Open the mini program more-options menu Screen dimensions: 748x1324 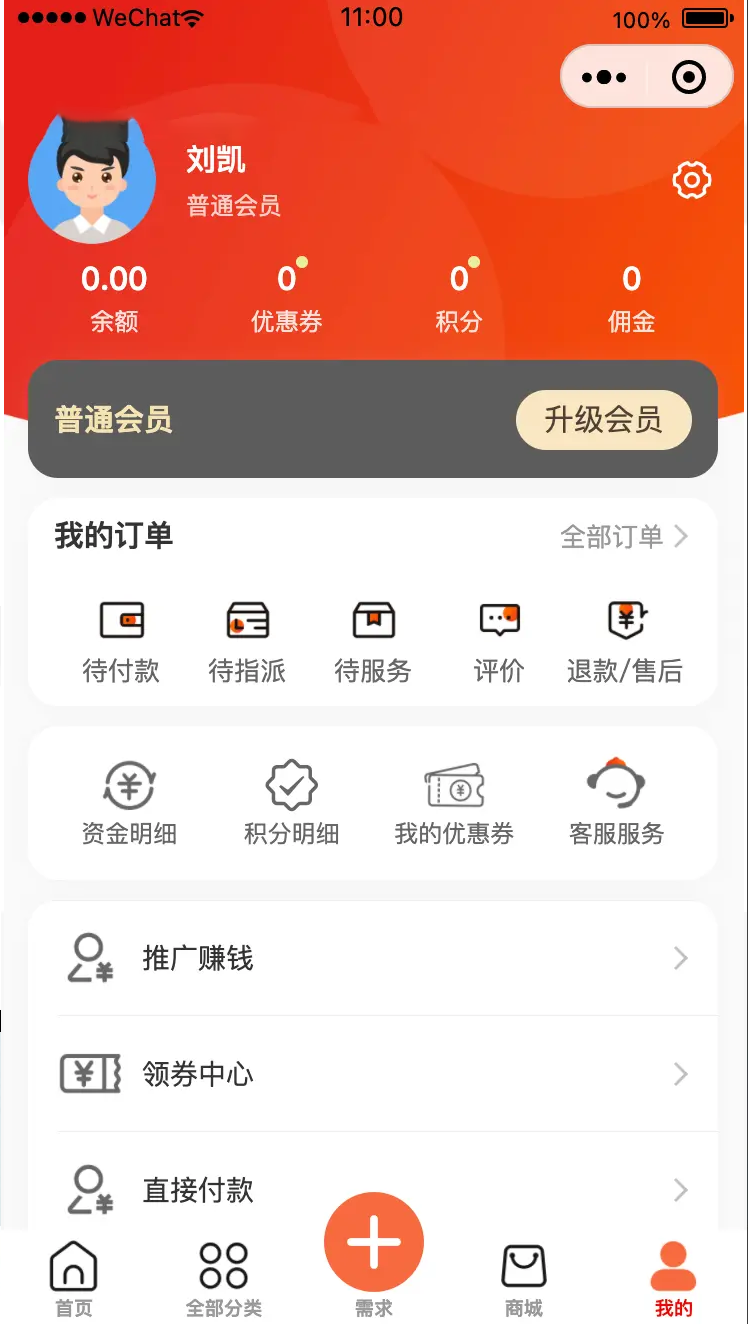click(x=604, y=77)
